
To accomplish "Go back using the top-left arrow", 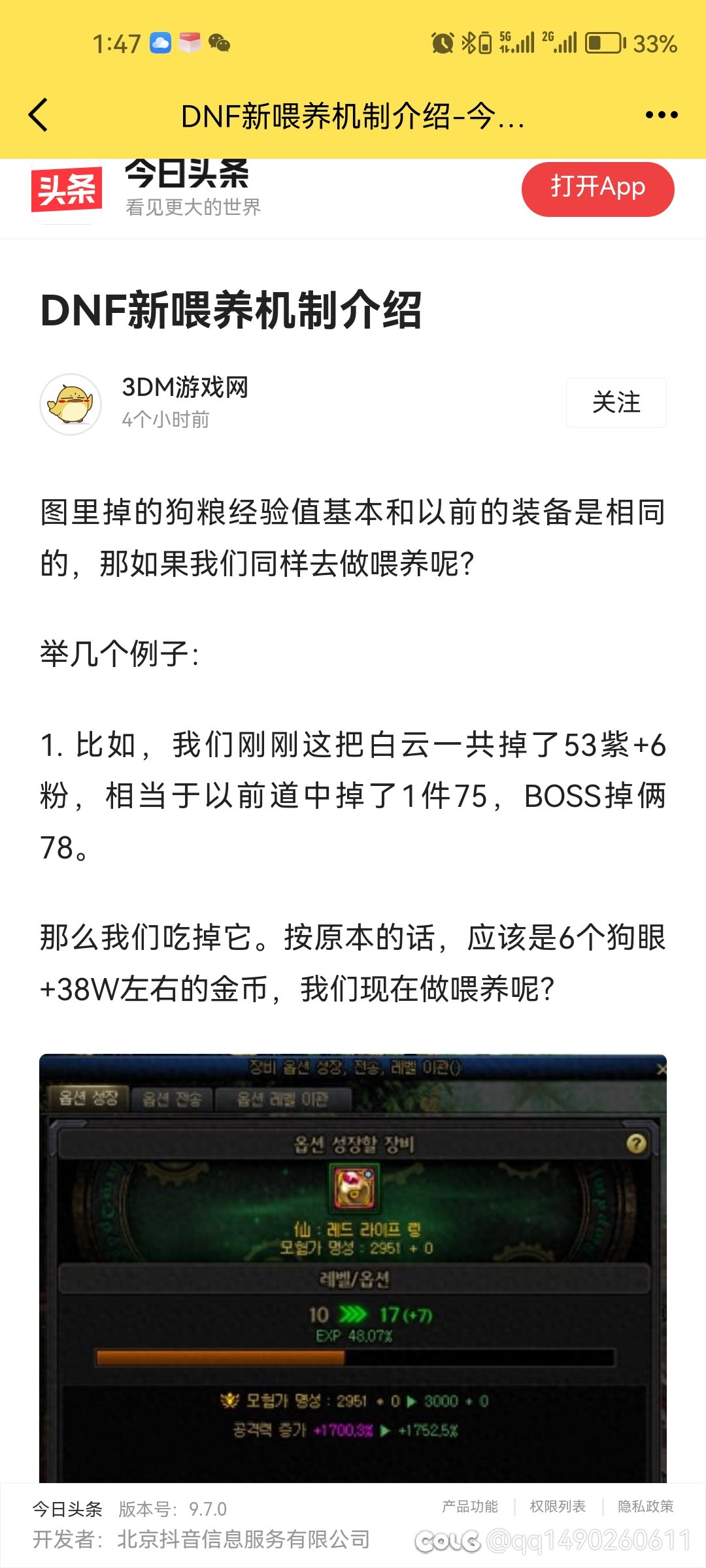I will (39, 115).
